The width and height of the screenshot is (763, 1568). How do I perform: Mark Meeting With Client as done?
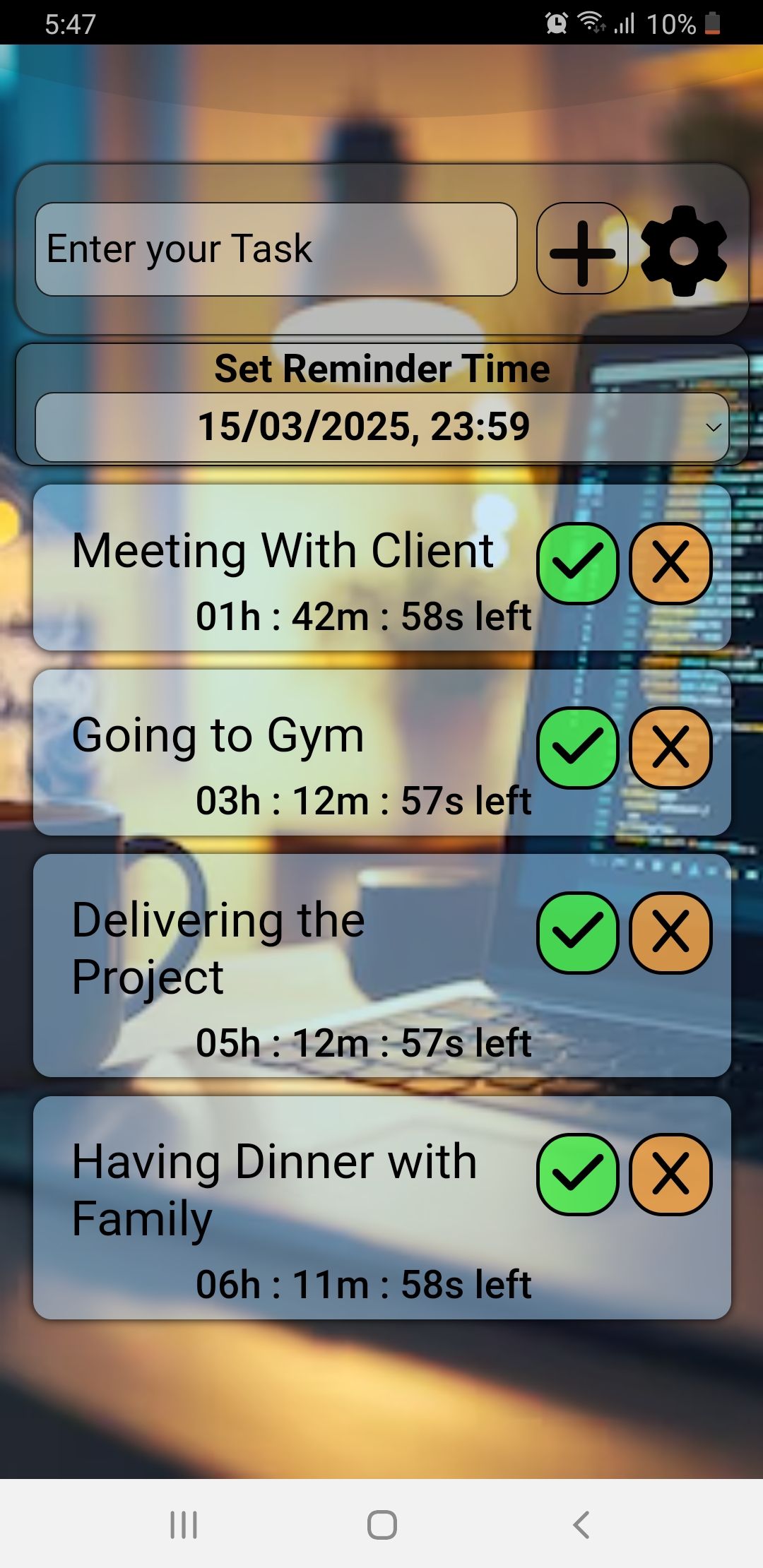[578, 564]
